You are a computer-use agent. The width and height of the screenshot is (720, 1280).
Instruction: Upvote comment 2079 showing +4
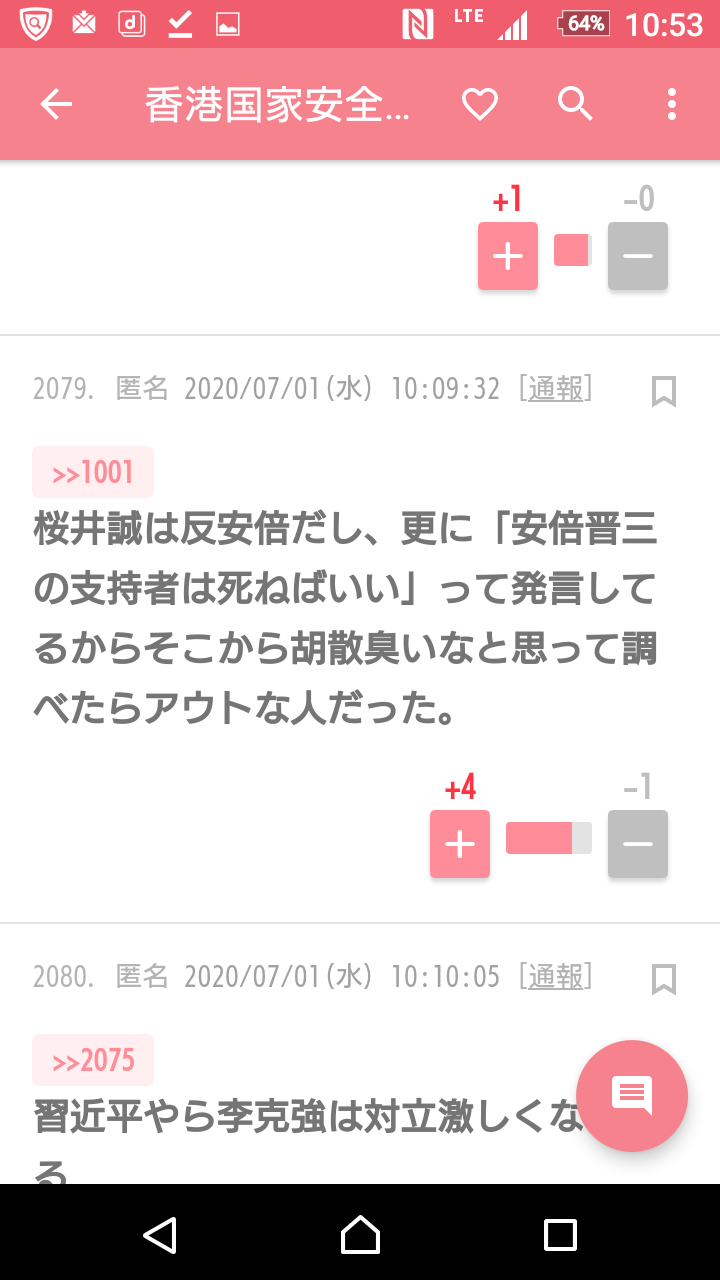(460, 844)
